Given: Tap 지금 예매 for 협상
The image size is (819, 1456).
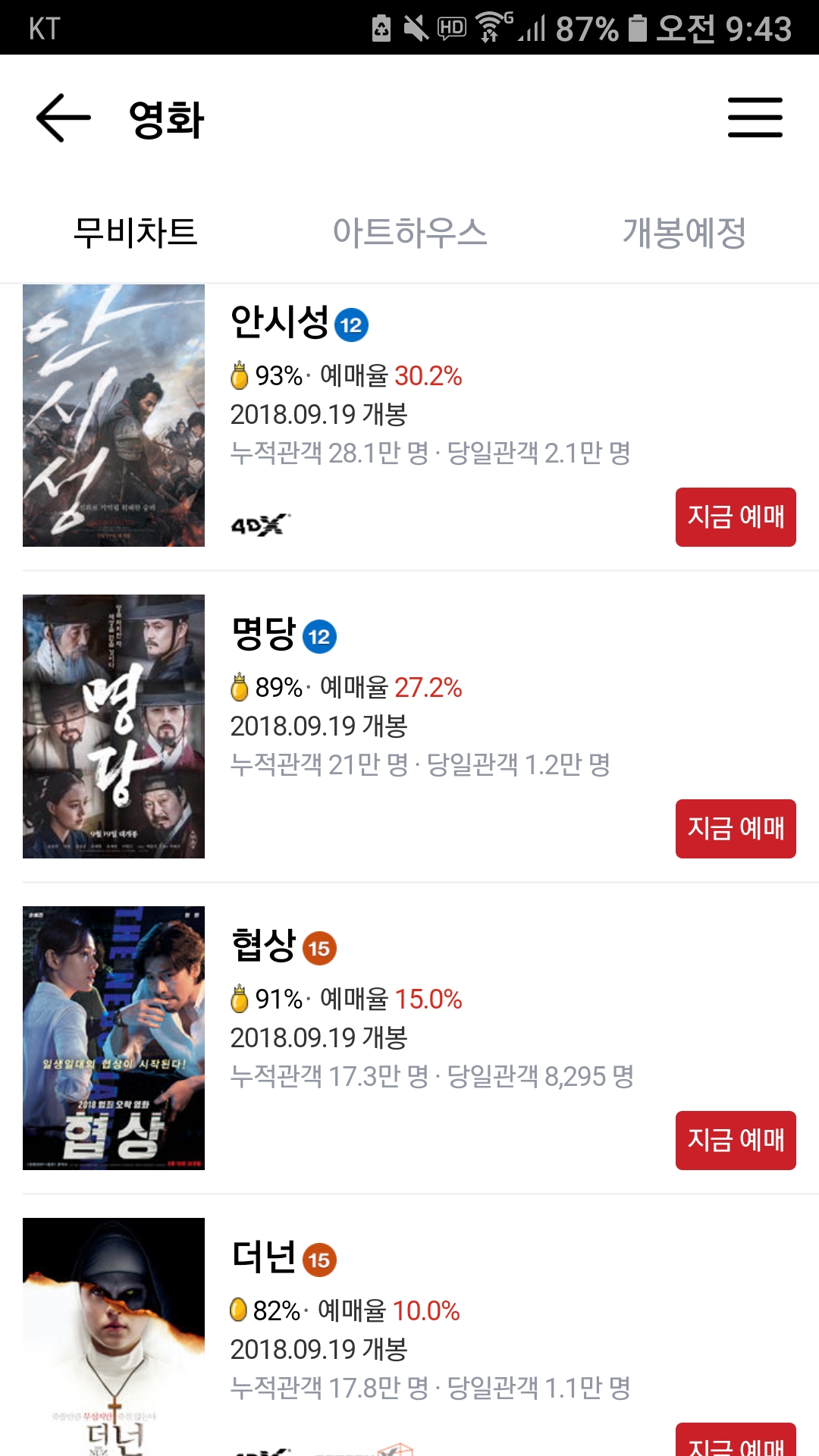Looking at the screenshot, I should coord(735,1141).
